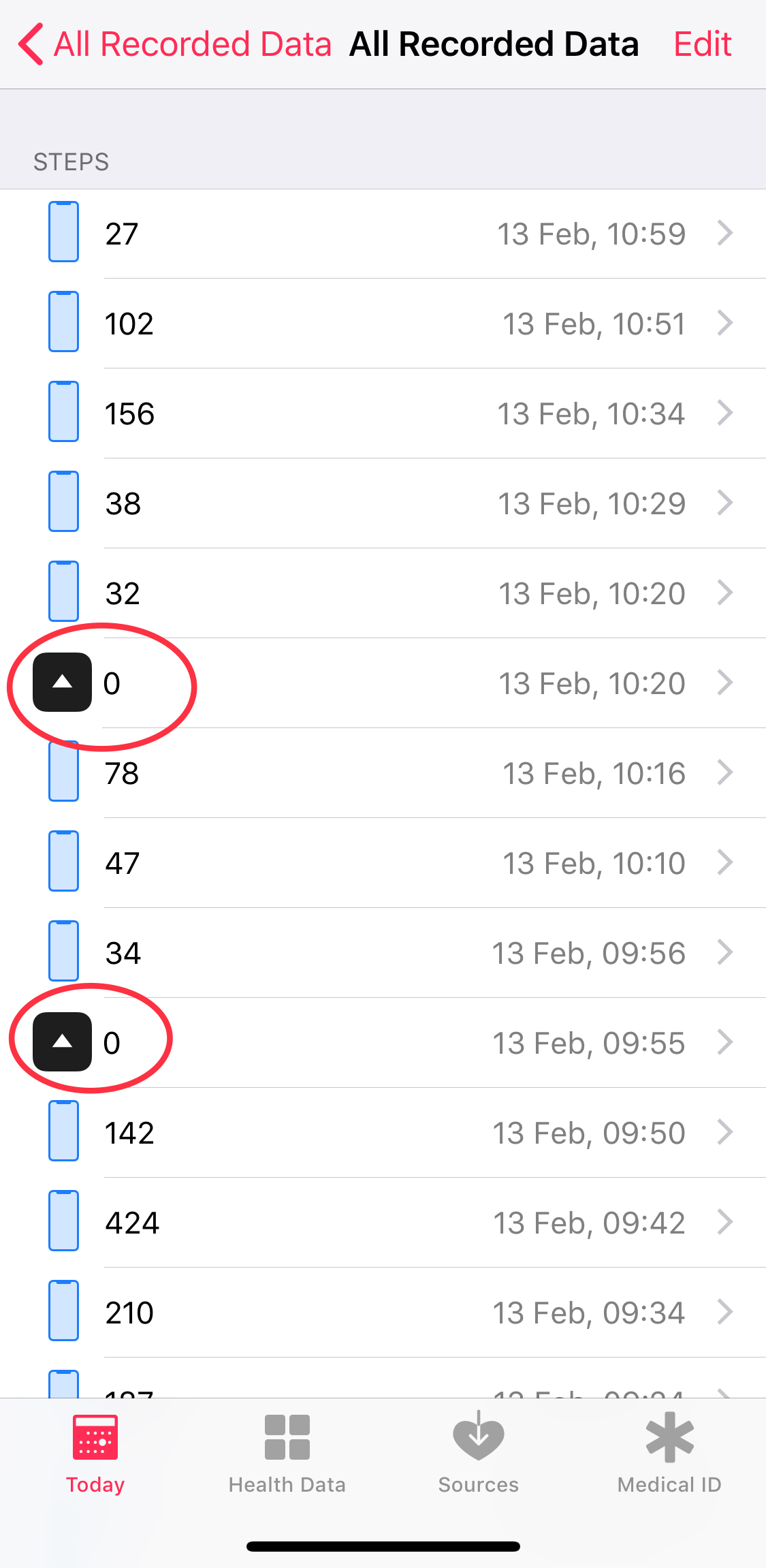Open the 102 steps entry at 10:51
Screen dimensions: 766x1568
(x=383, y=324)
